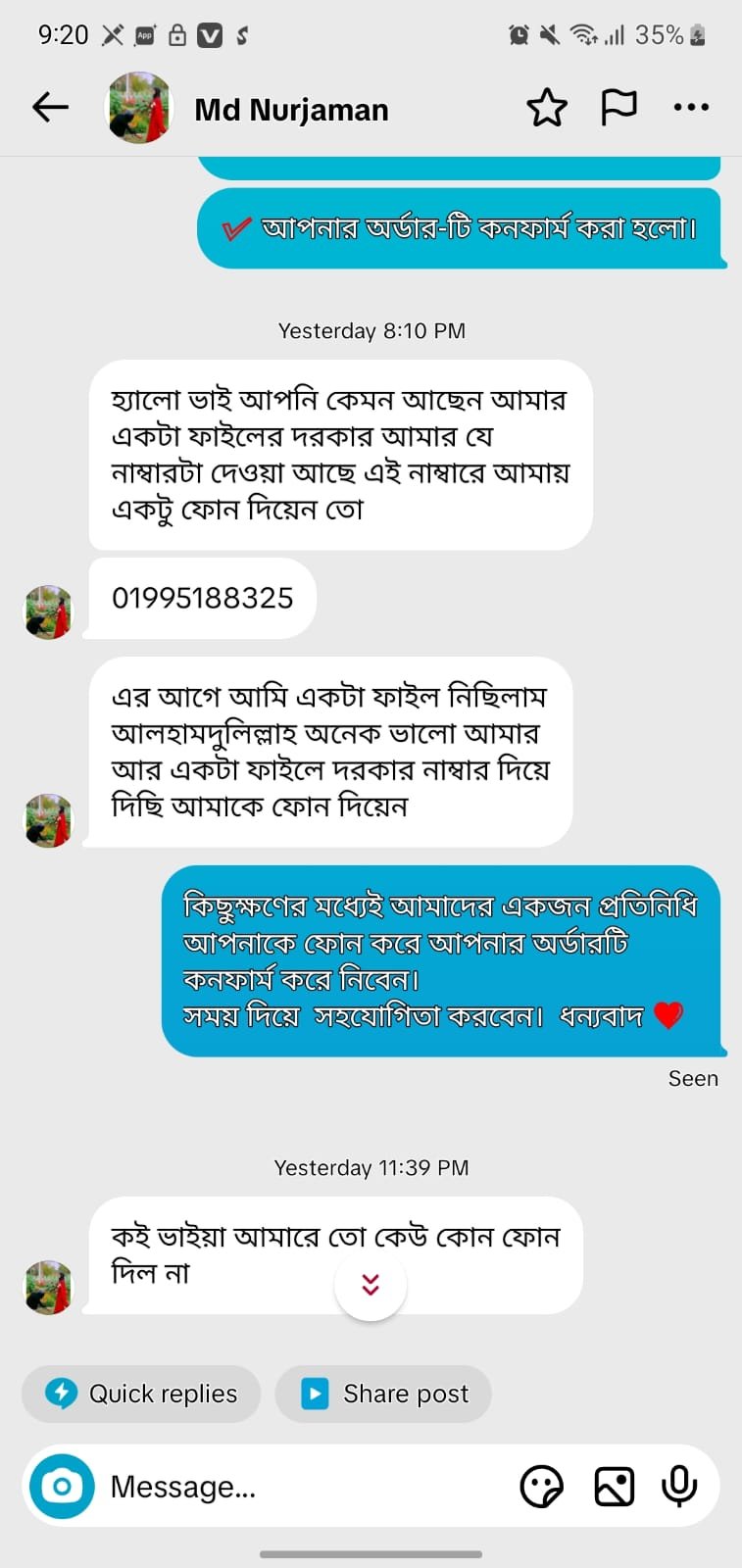This screenshot has width=742, height=1568.
Task: Tap the Message input field
Action: coord(245,1486)
